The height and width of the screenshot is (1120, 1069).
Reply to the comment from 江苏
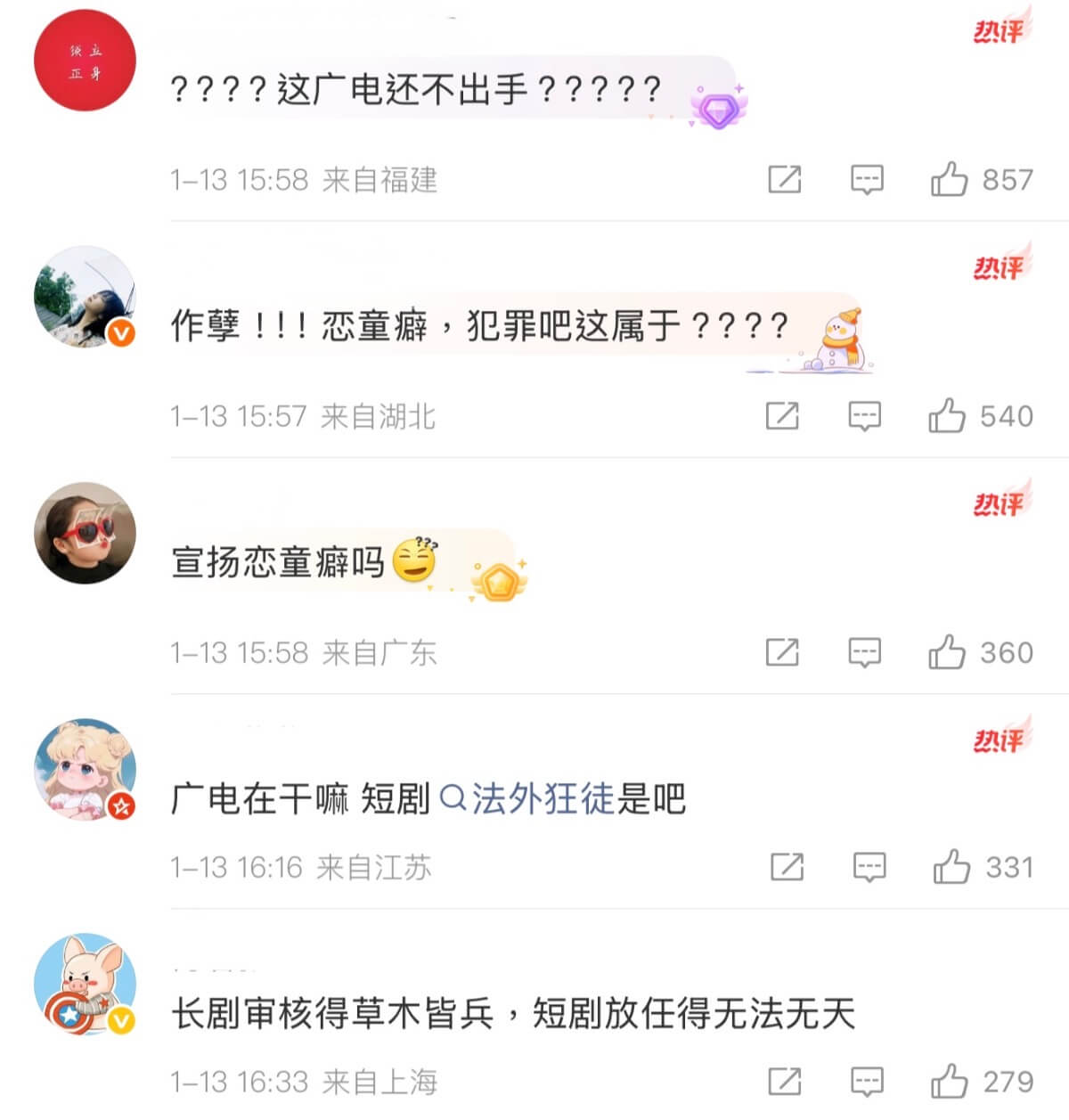pyautogui.click(x=869, y=866)
